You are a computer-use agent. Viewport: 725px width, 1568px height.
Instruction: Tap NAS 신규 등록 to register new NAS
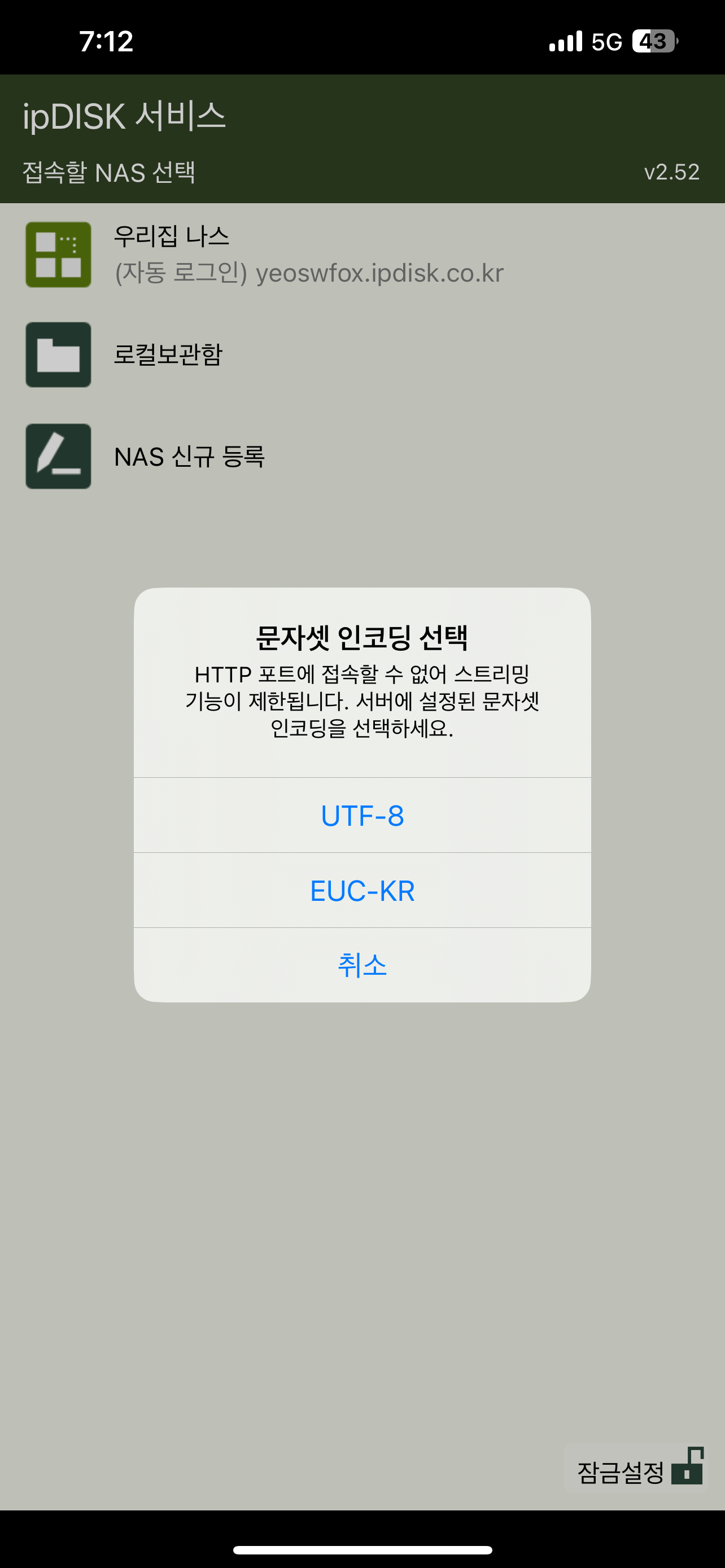click(362, 456)
